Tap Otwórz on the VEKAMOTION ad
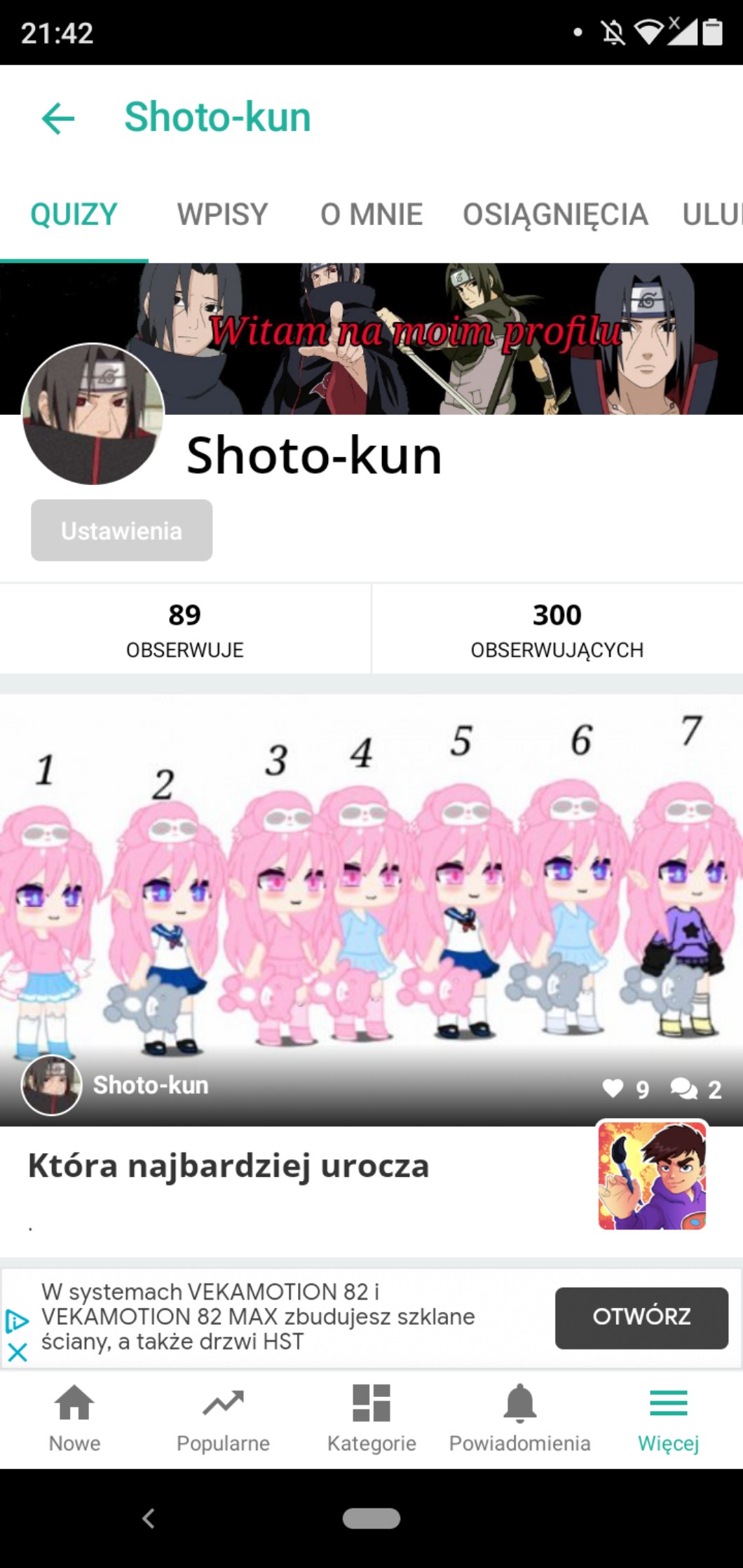This screenshot has height=1568, width=743. pos(641,1317)
